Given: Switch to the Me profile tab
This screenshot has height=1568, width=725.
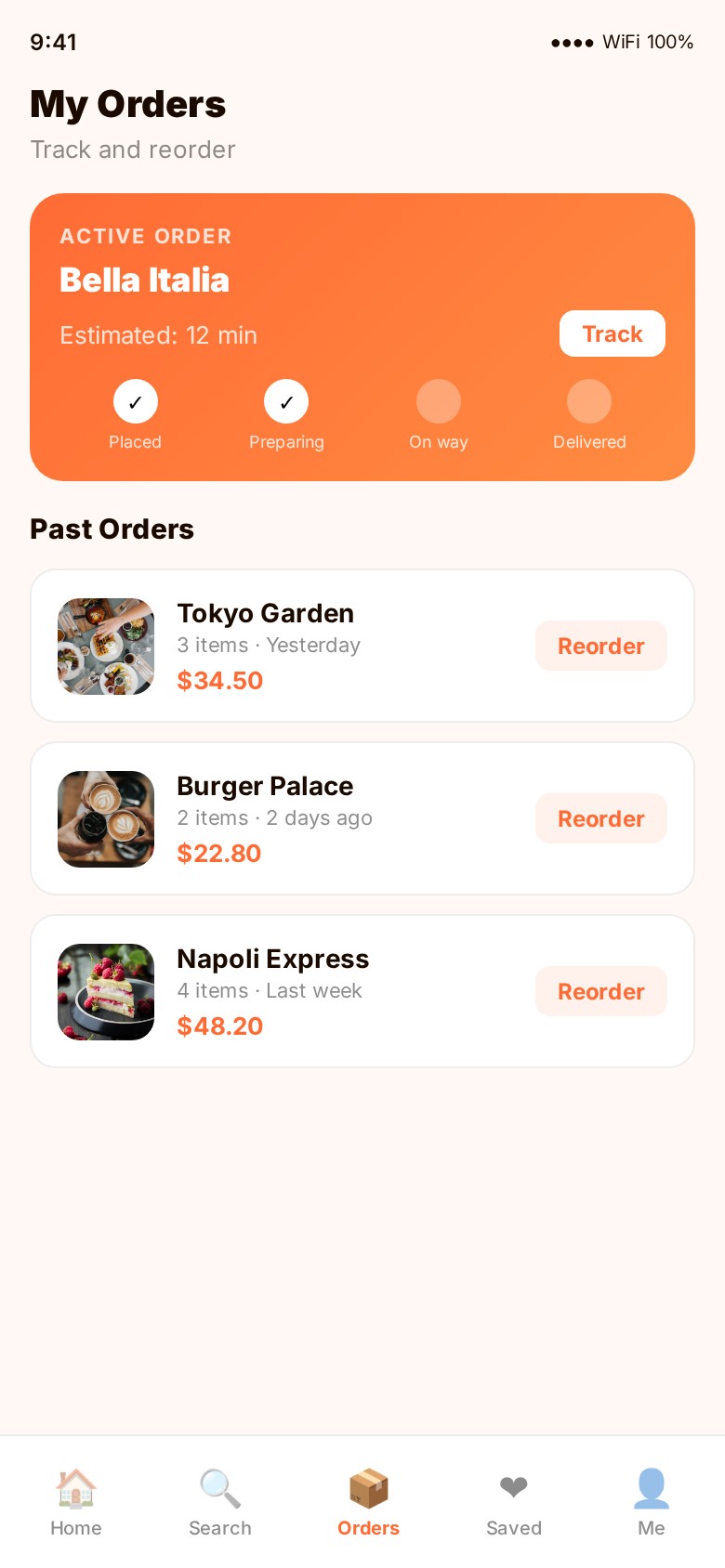Looking at the screenshot, I should pos(651,1502).
